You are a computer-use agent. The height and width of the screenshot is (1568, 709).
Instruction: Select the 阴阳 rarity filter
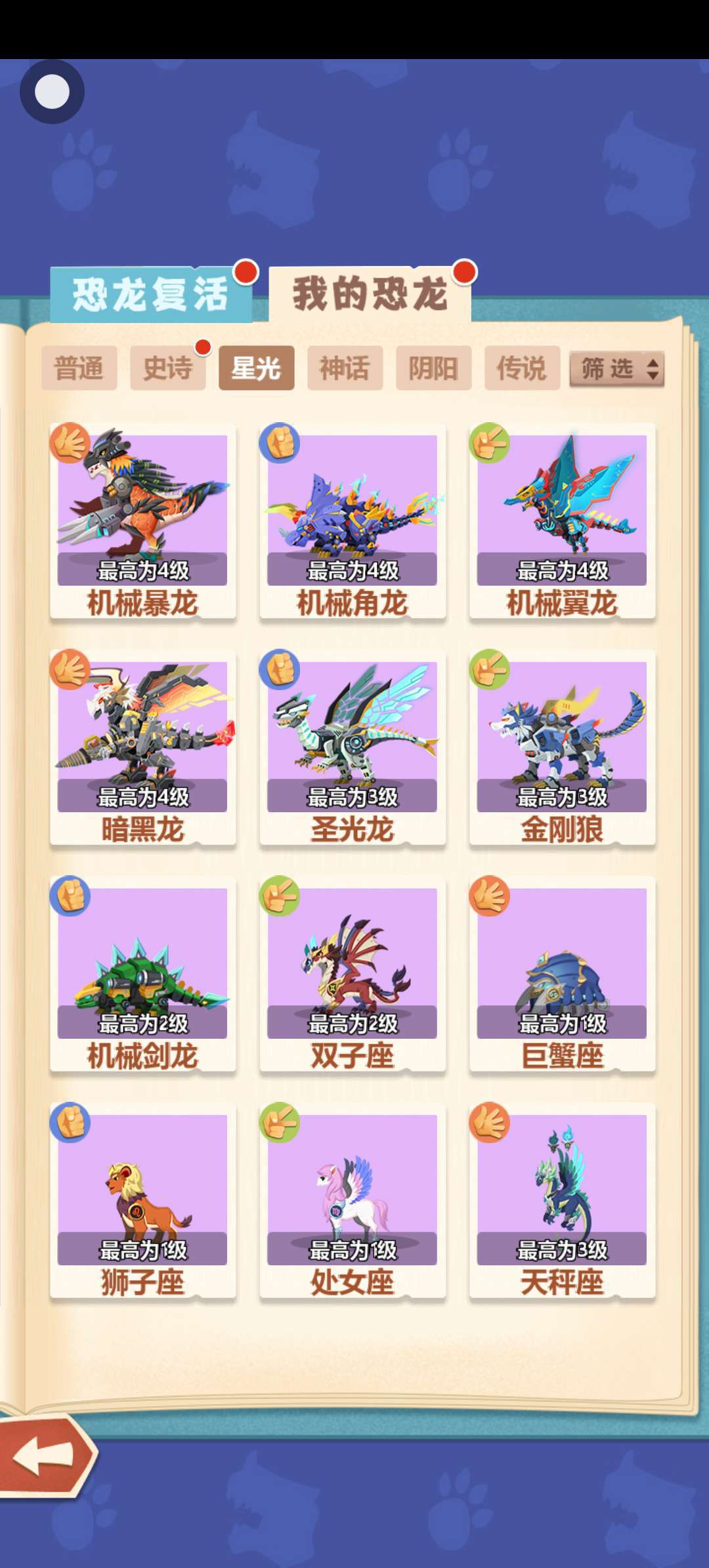[433, 368]
